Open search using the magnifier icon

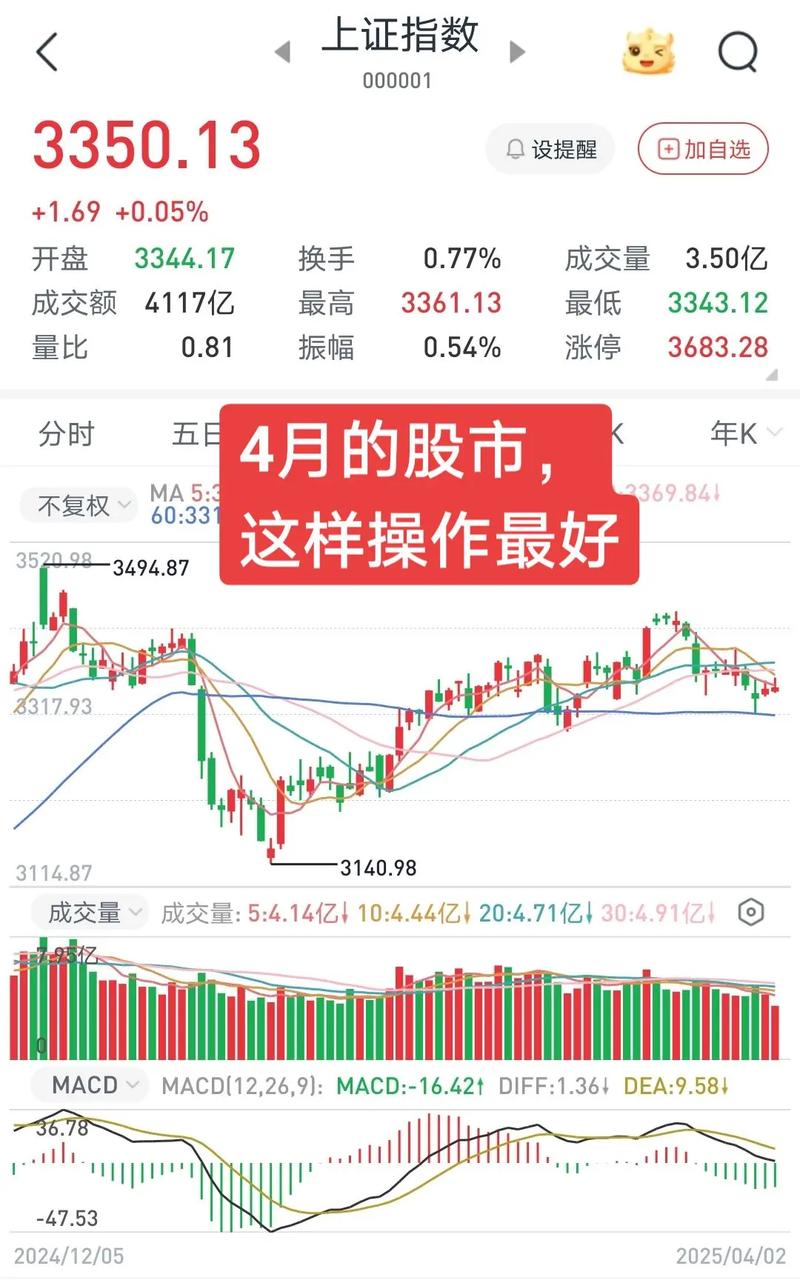[737, 52]
